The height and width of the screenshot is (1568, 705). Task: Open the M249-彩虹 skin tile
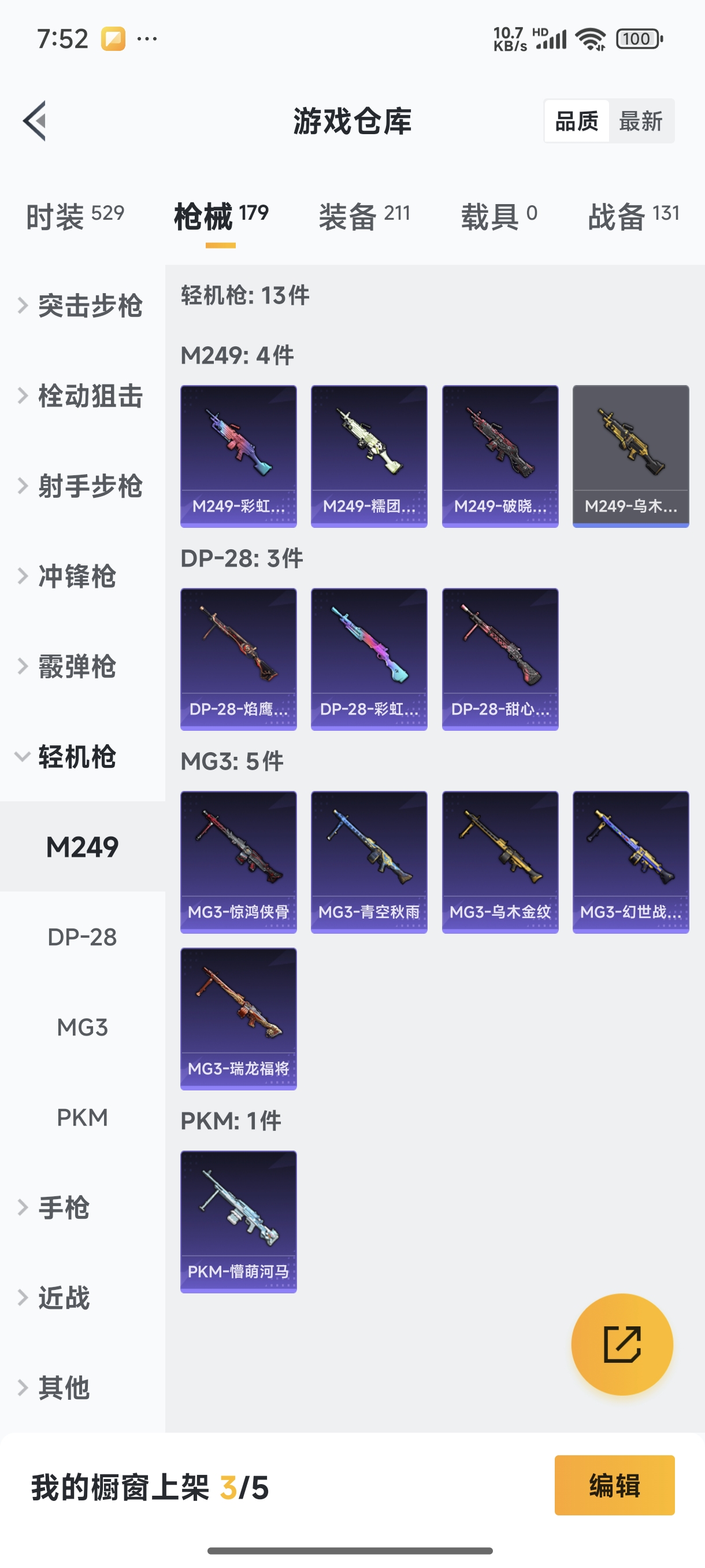point(239,456)
